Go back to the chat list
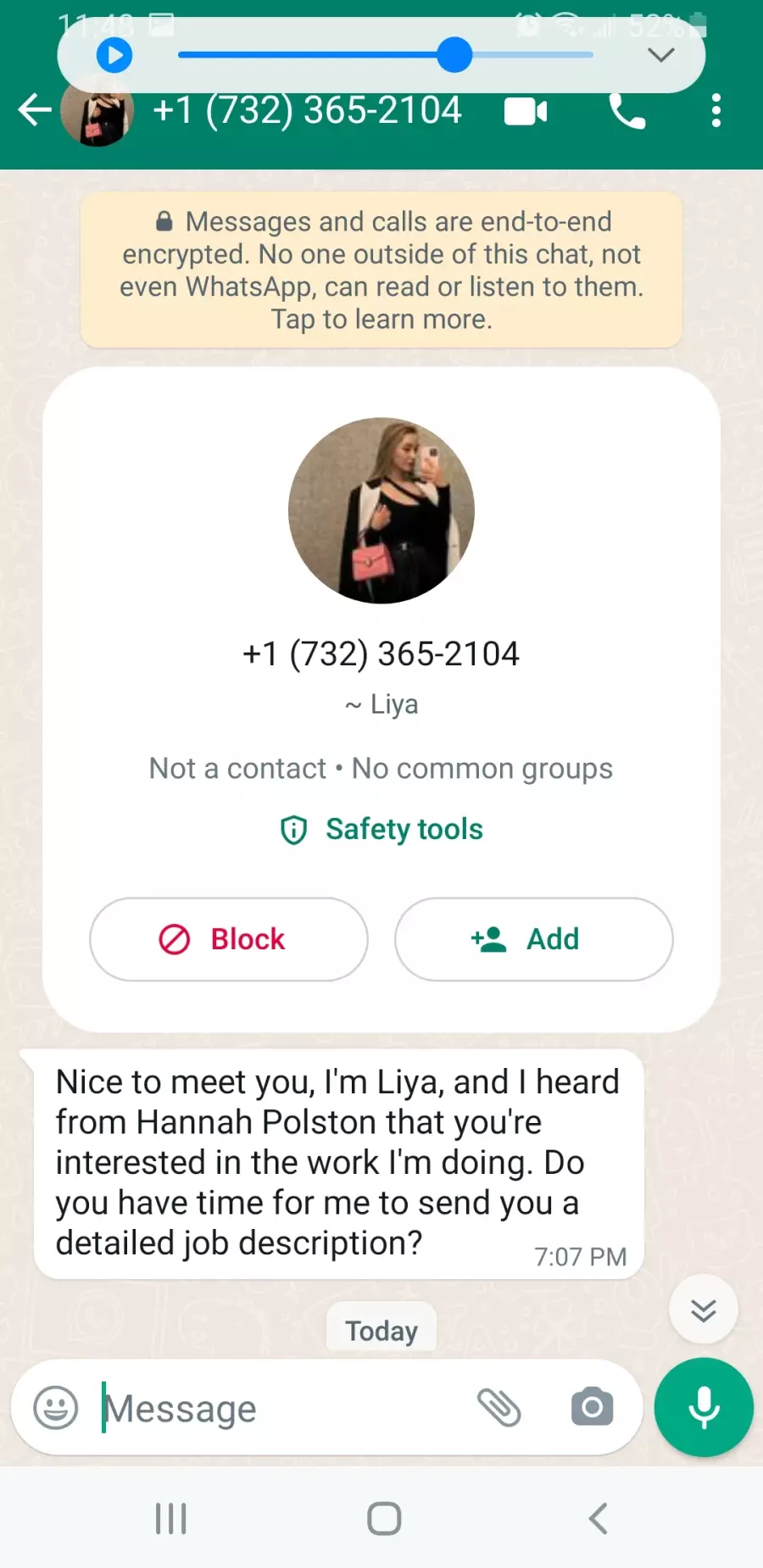Screen dimensions: 763x1568 35,110
